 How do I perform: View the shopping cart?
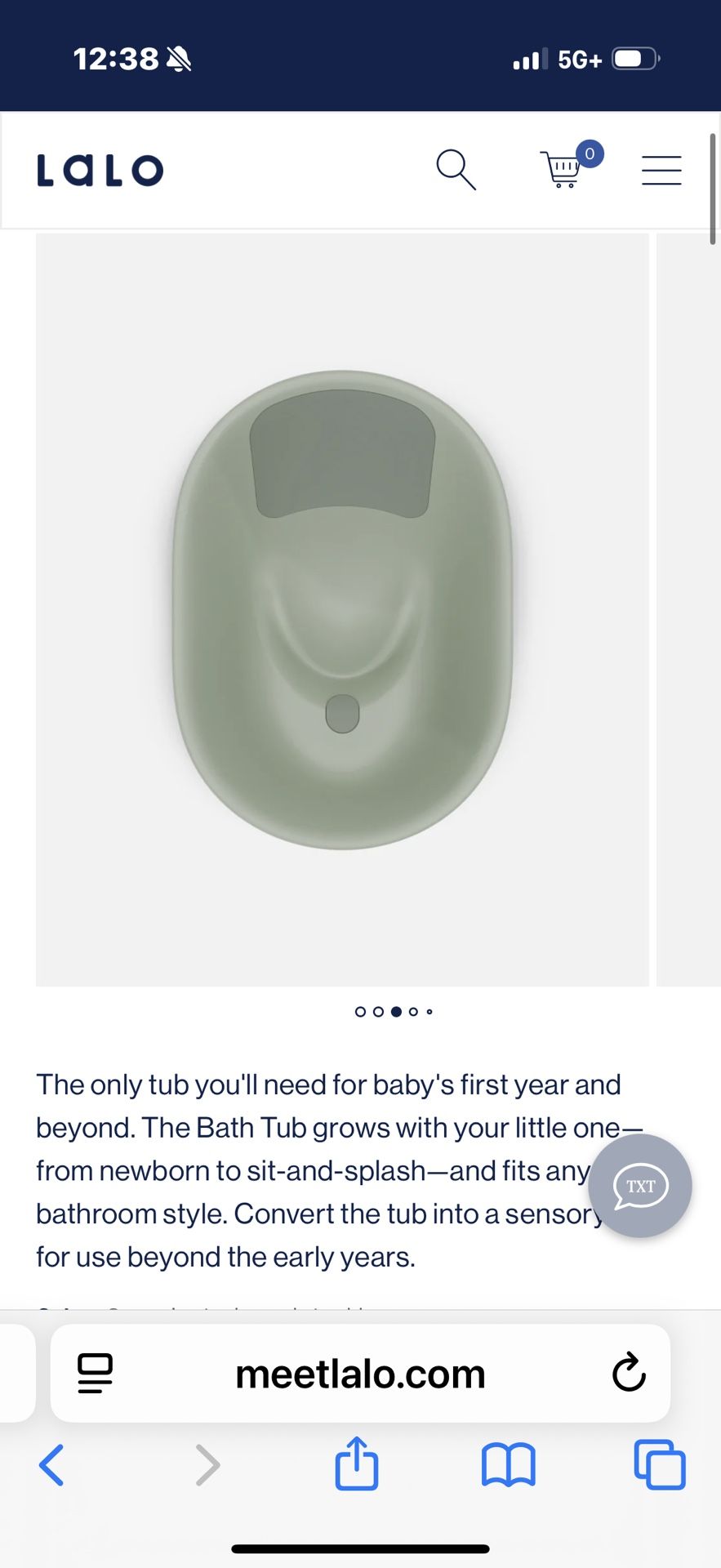(563, 169)
